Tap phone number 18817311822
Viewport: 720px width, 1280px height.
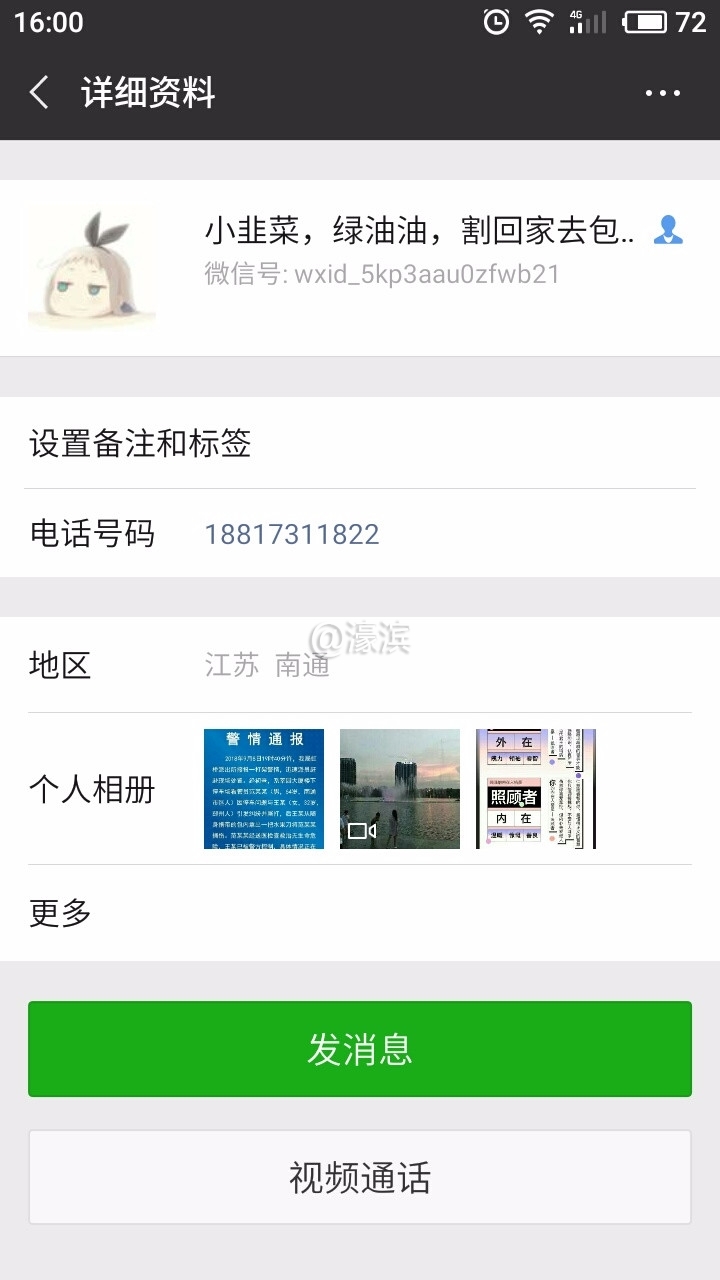coord(292,534)
